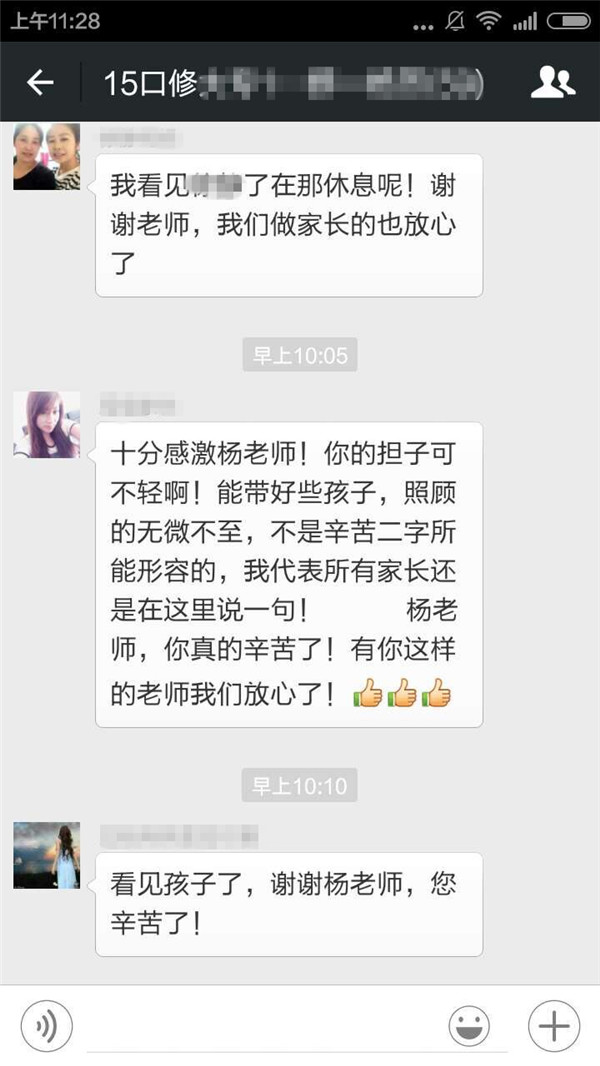The width and height of the screenshot is (600, 1066).
Task: Open the plus attachment menu
Action: (x=553, y=1026)
